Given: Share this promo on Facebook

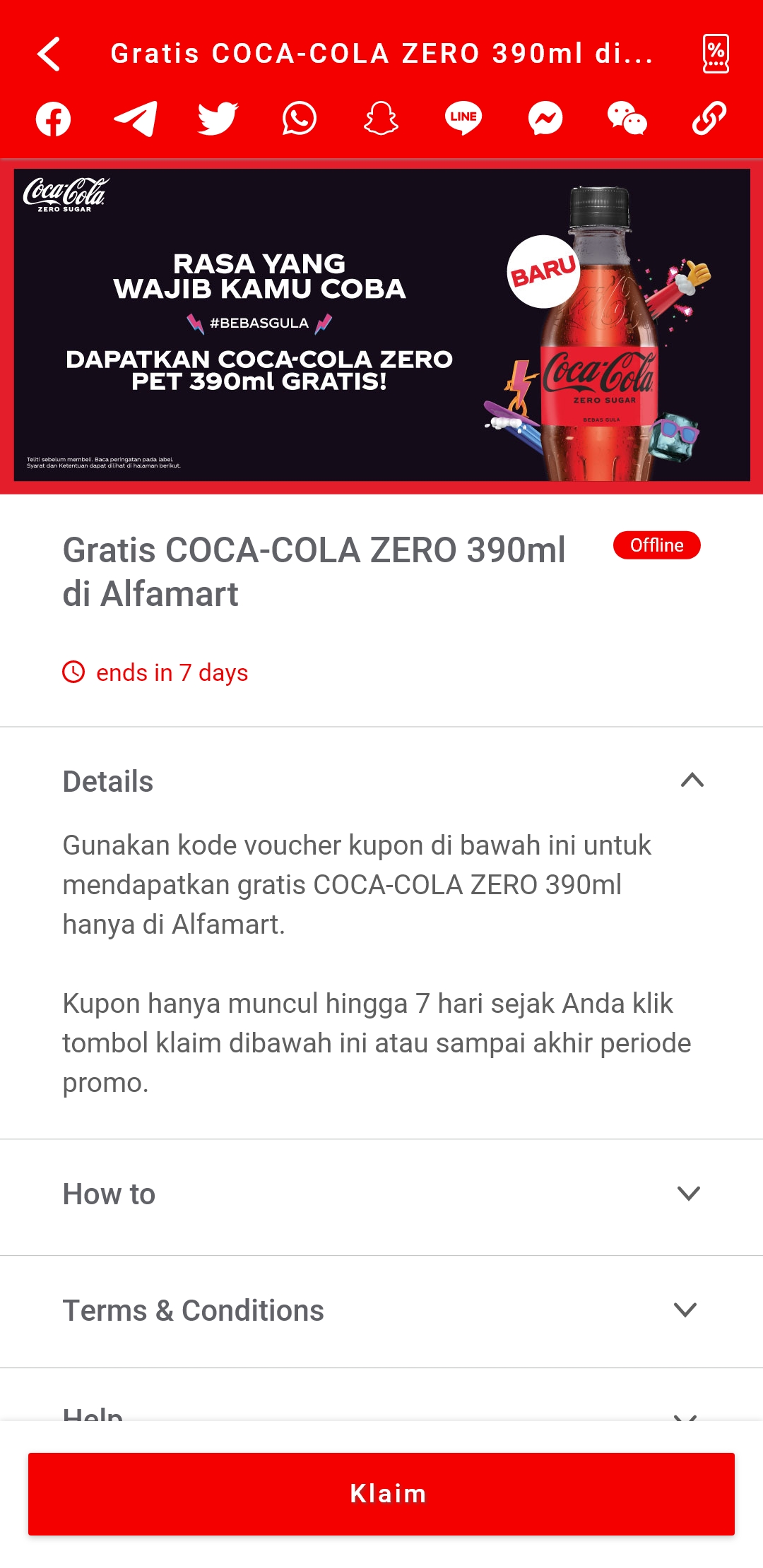Looking at the screenshot, I should tap(54, 119).
